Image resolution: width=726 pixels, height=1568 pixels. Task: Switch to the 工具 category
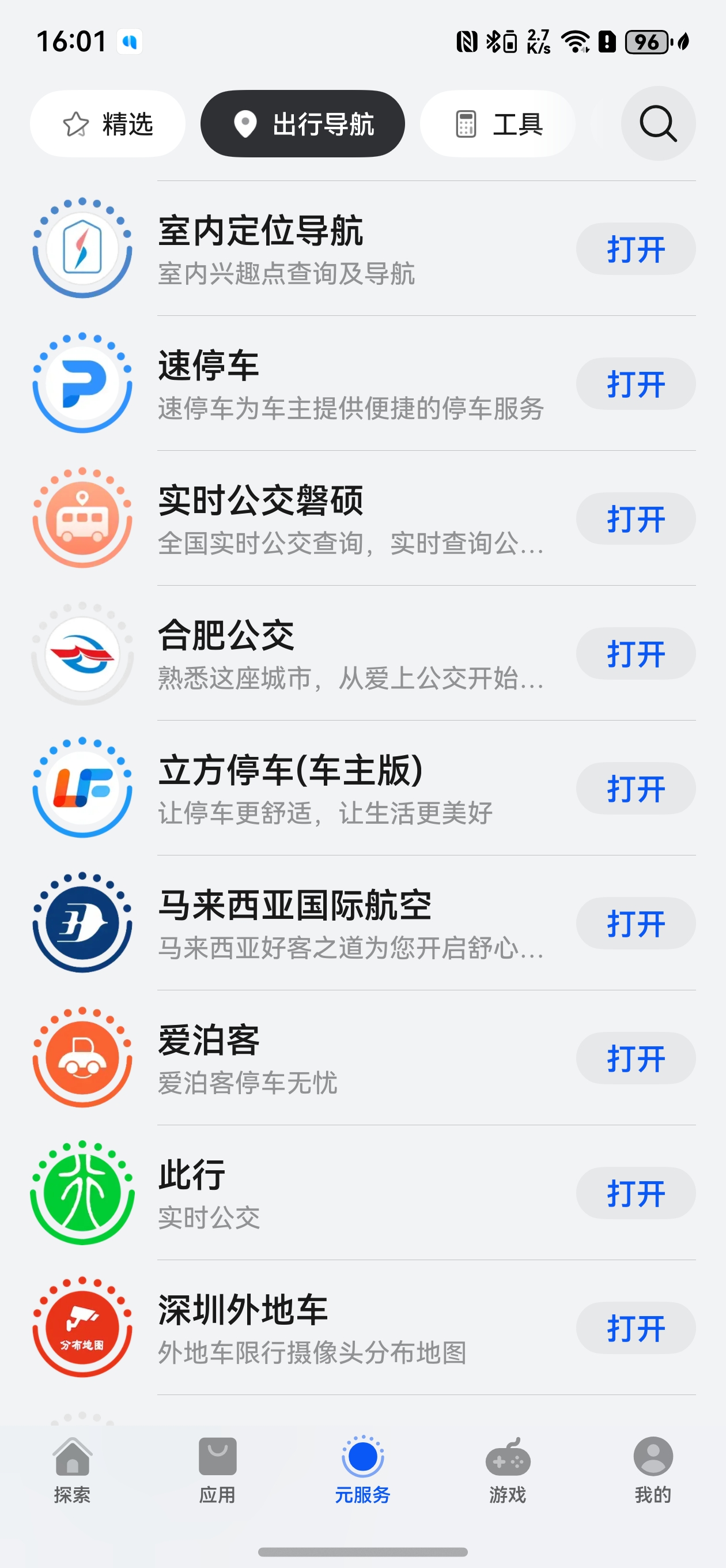click(x=498, y=123)
